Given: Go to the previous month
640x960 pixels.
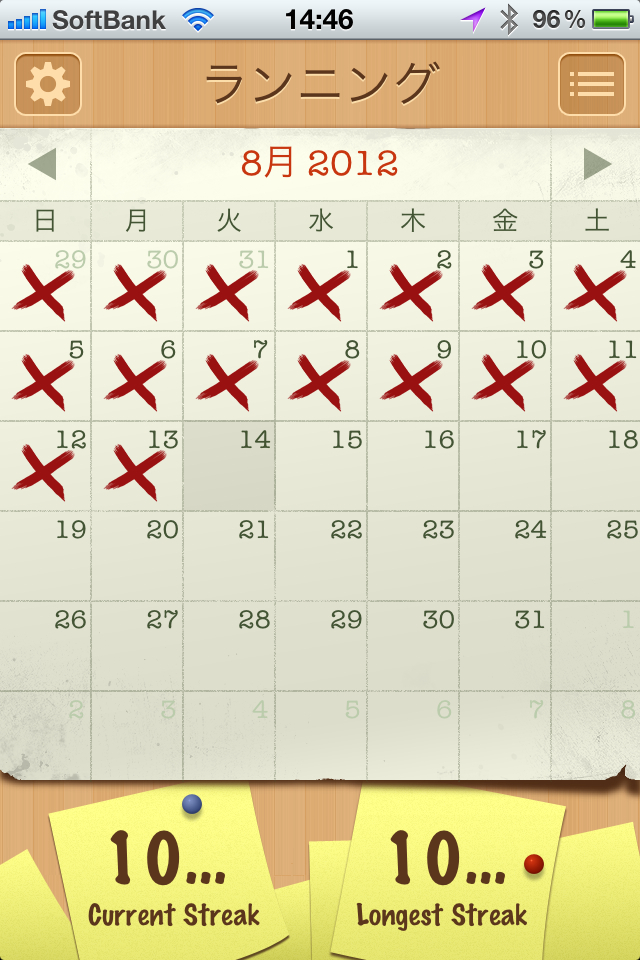Looking at the screenshot, I should point(42,164).
